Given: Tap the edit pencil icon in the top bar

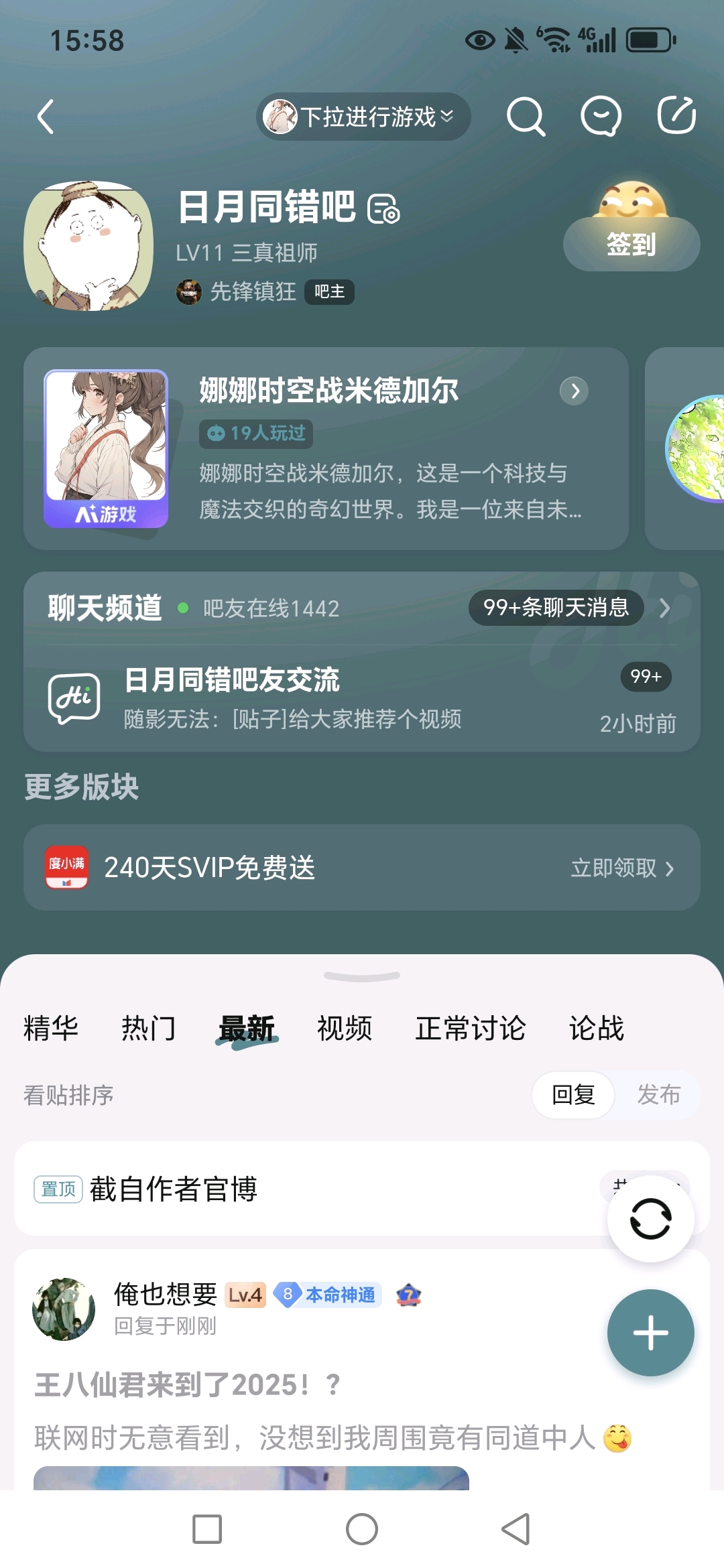Looking at the screenshot, I should pyautogui.click(x=676, y=115).
